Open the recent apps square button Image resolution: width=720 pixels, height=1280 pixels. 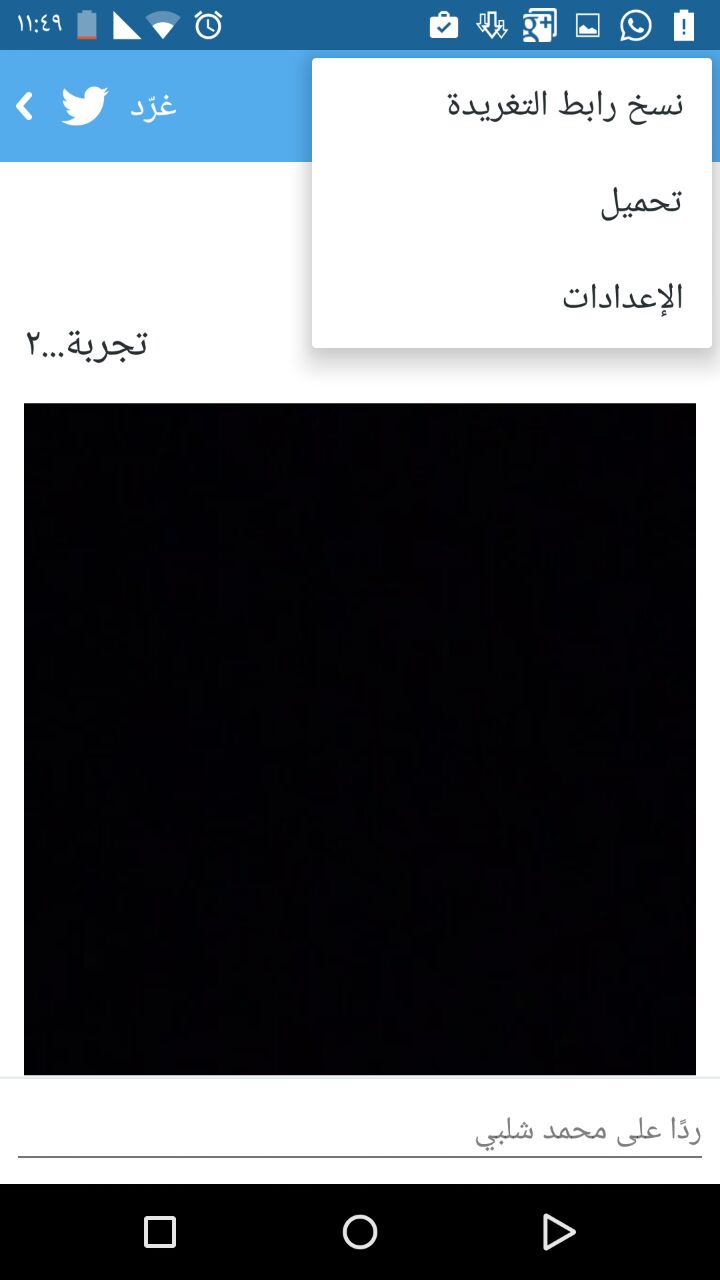(x=160, y=1232)
